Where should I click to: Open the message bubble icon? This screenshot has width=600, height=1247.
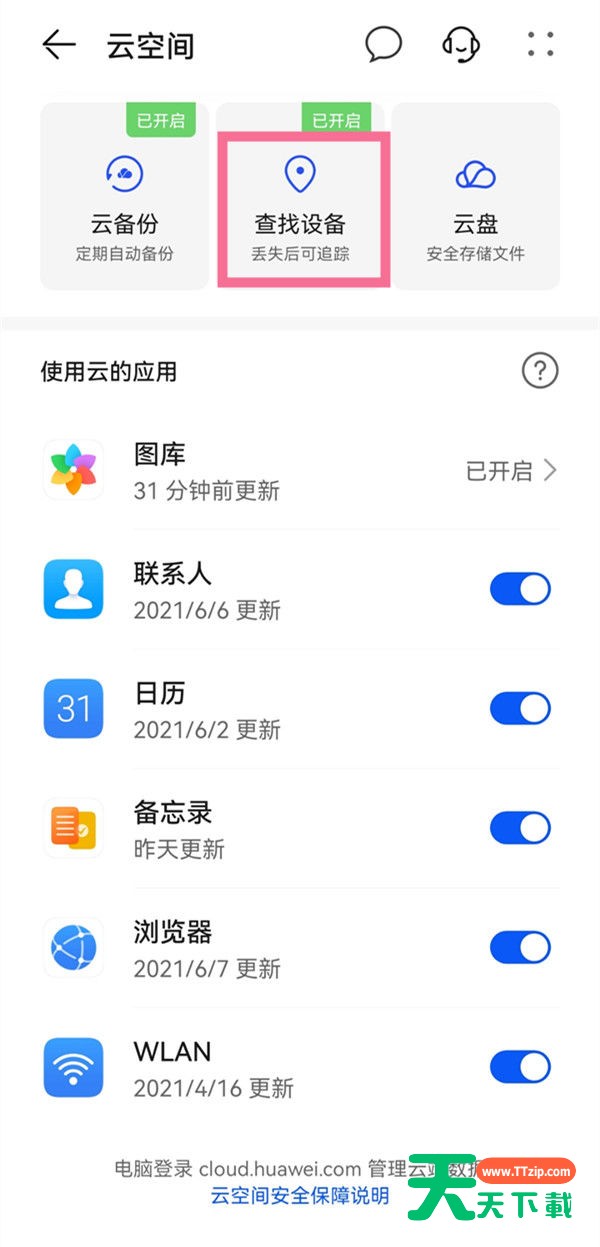(383, 45)
